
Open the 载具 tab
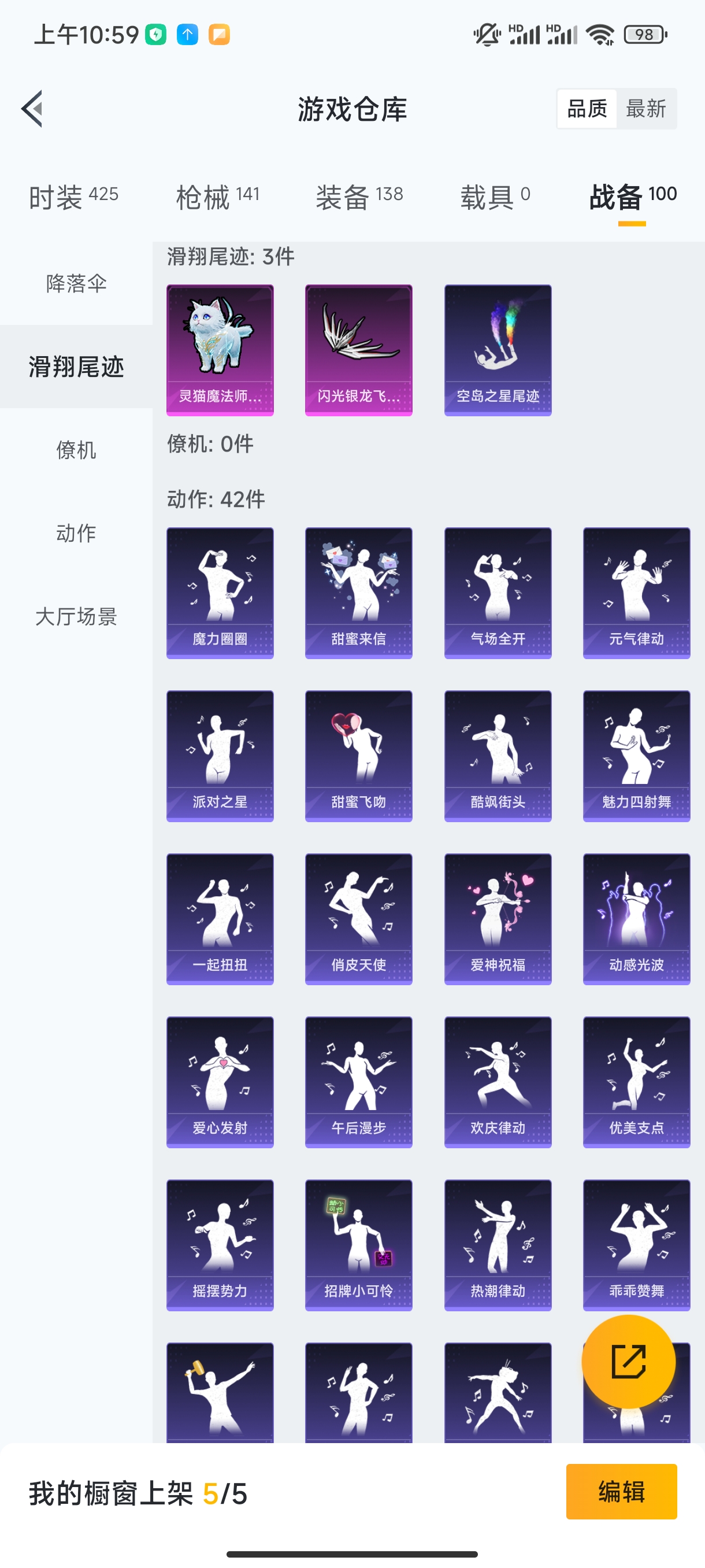(x=495, y=197)
